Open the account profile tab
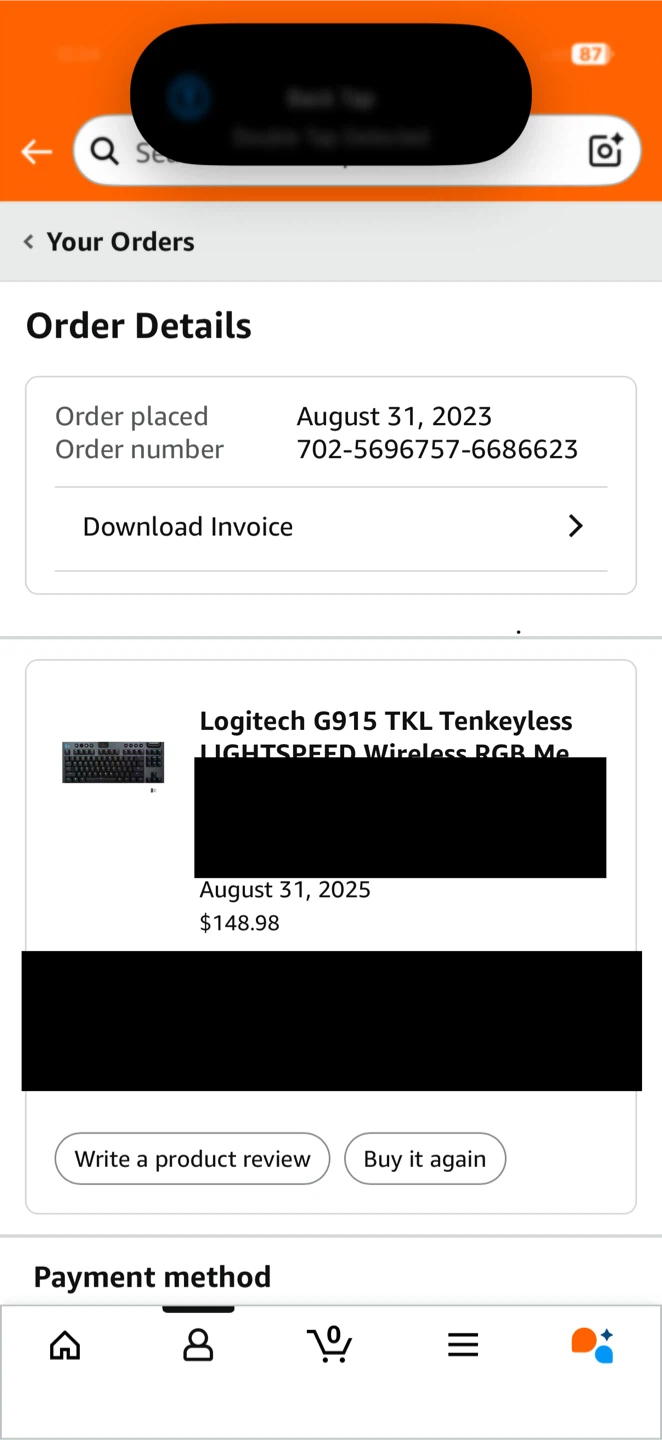The height and width of the screenshot is (1440, 662). pos(198,1346)
